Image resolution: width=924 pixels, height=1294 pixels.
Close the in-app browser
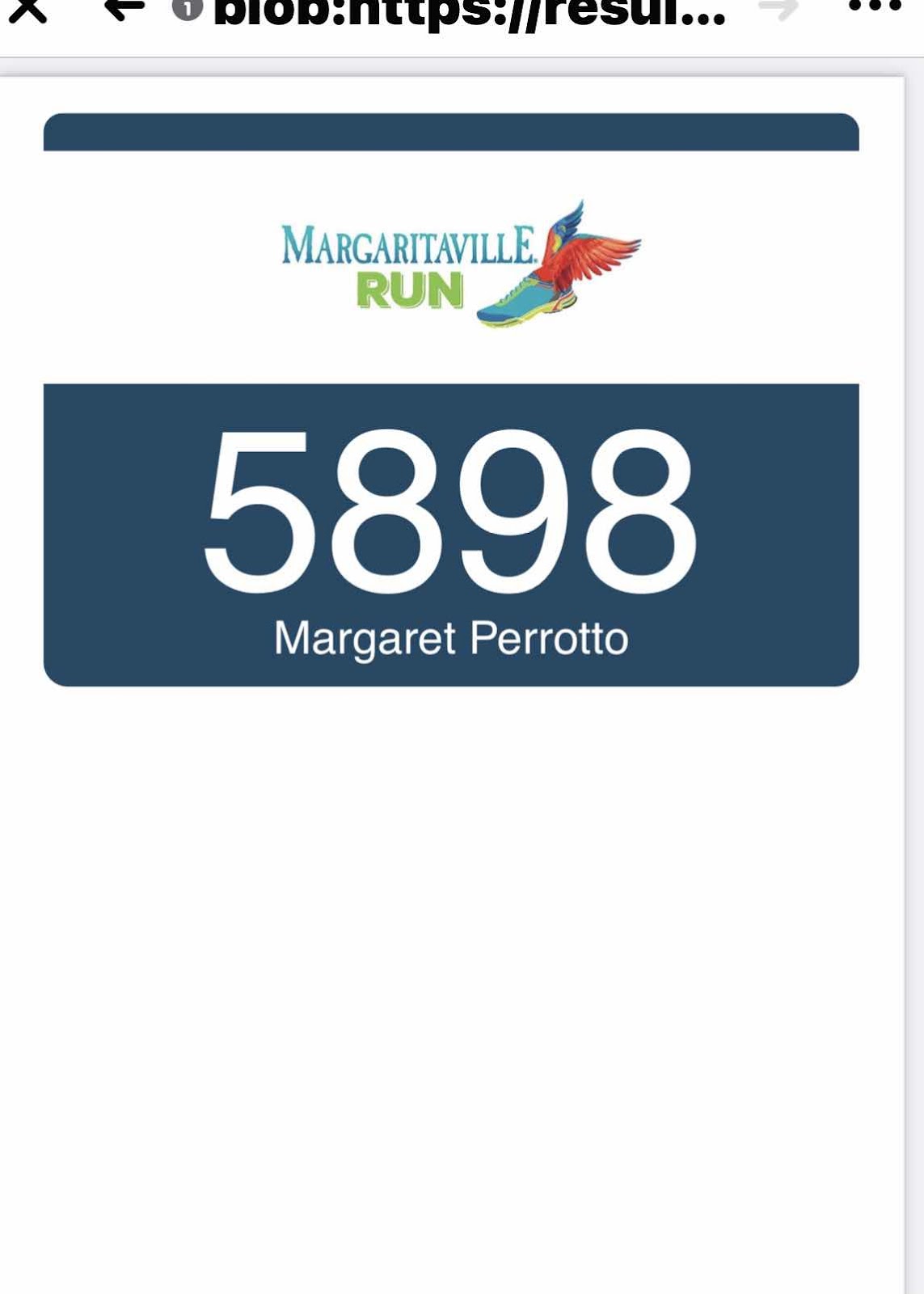point(28,11)
